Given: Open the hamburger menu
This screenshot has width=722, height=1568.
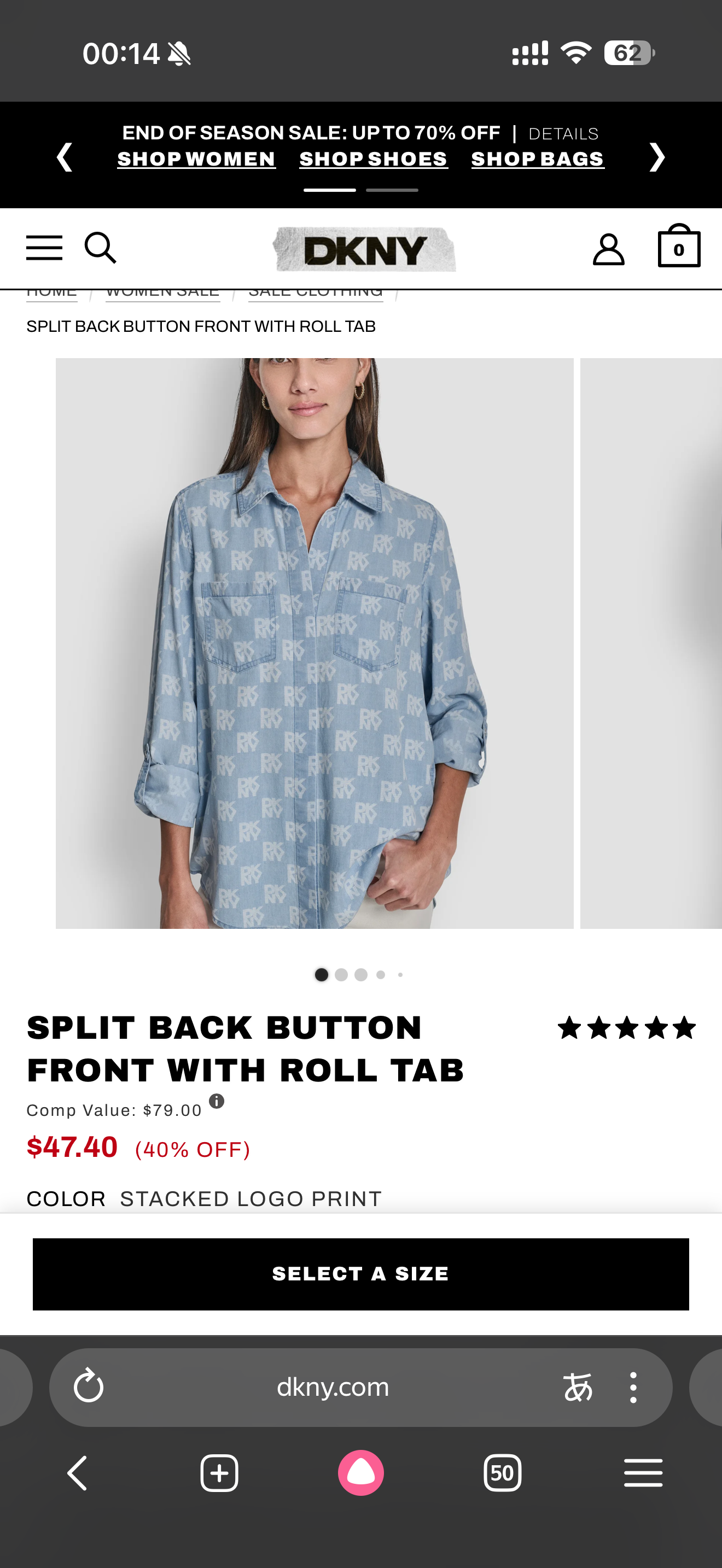Looking at the screenshot, I should [44, 248].
